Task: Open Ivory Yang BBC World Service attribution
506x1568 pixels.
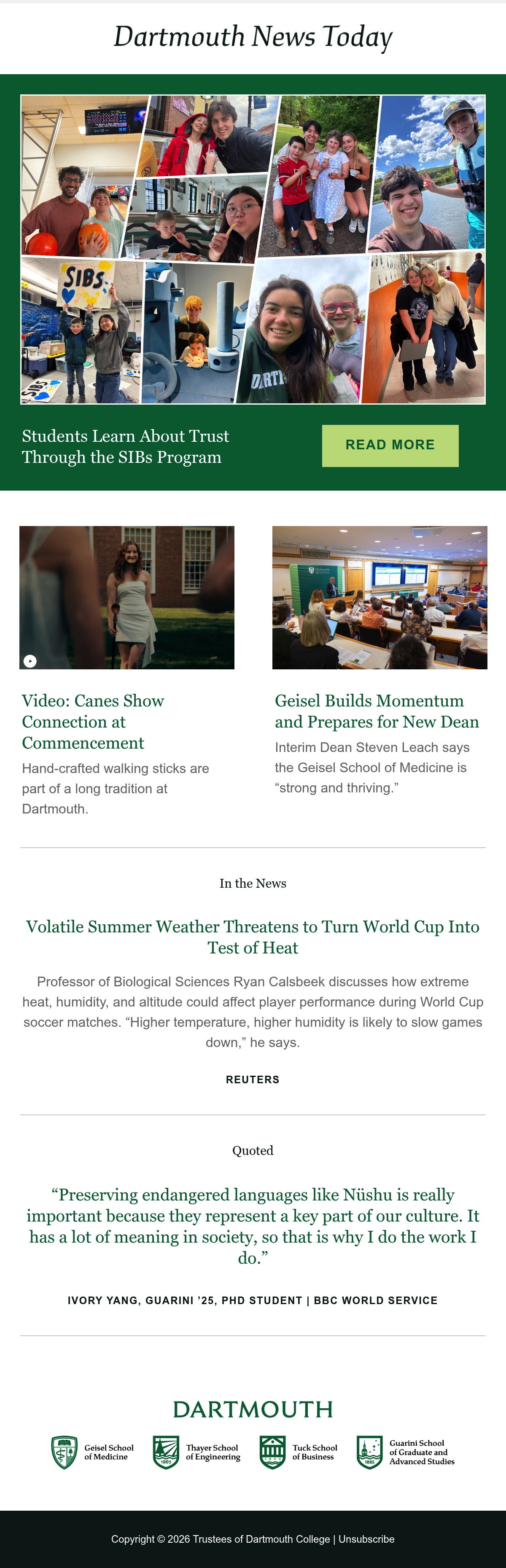Action: [253, 1300]
